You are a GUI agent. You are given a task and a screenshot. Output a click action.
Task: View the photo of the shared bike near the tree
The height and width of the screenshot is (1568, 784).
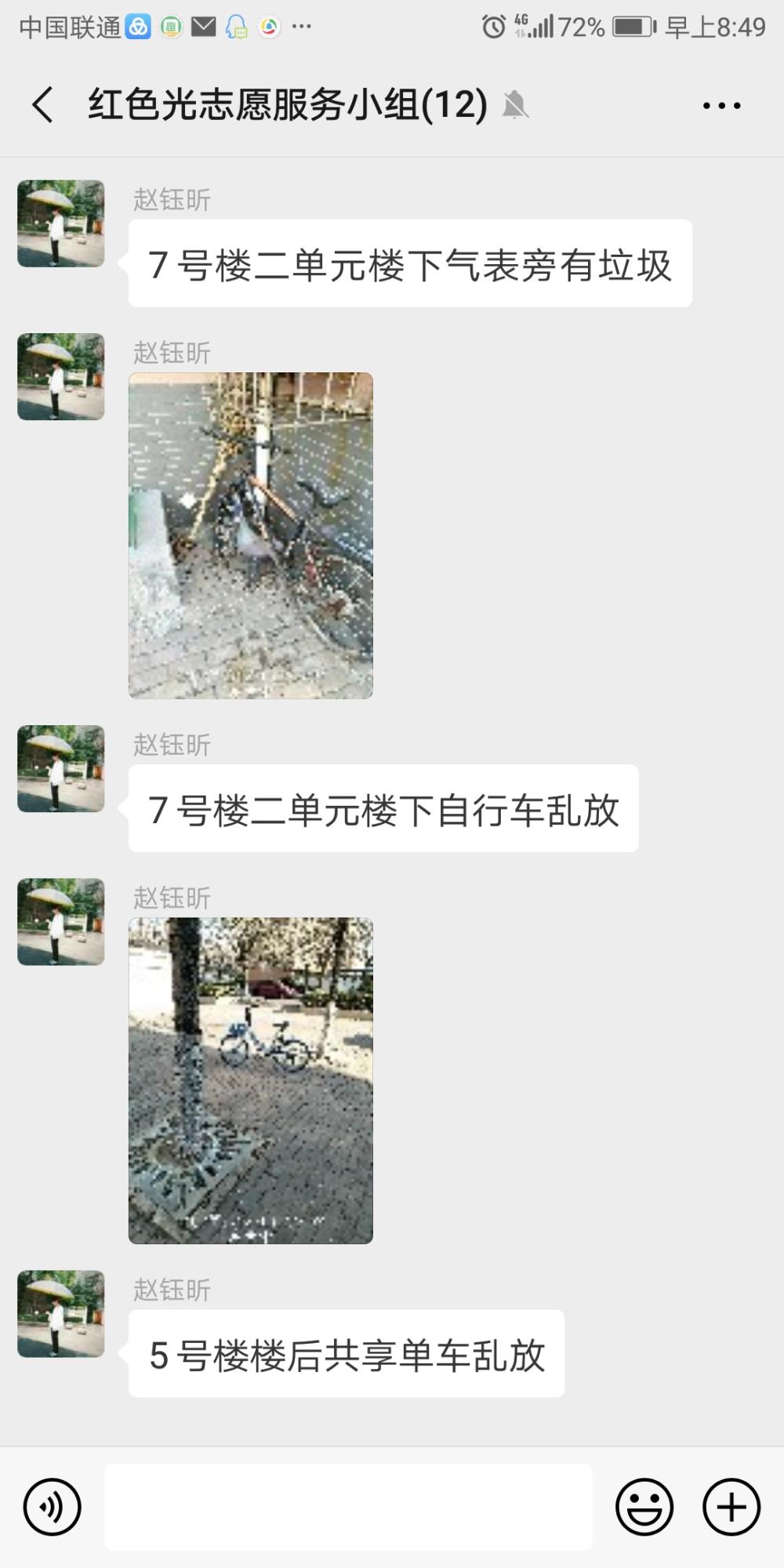click(x=251, y=1080)
